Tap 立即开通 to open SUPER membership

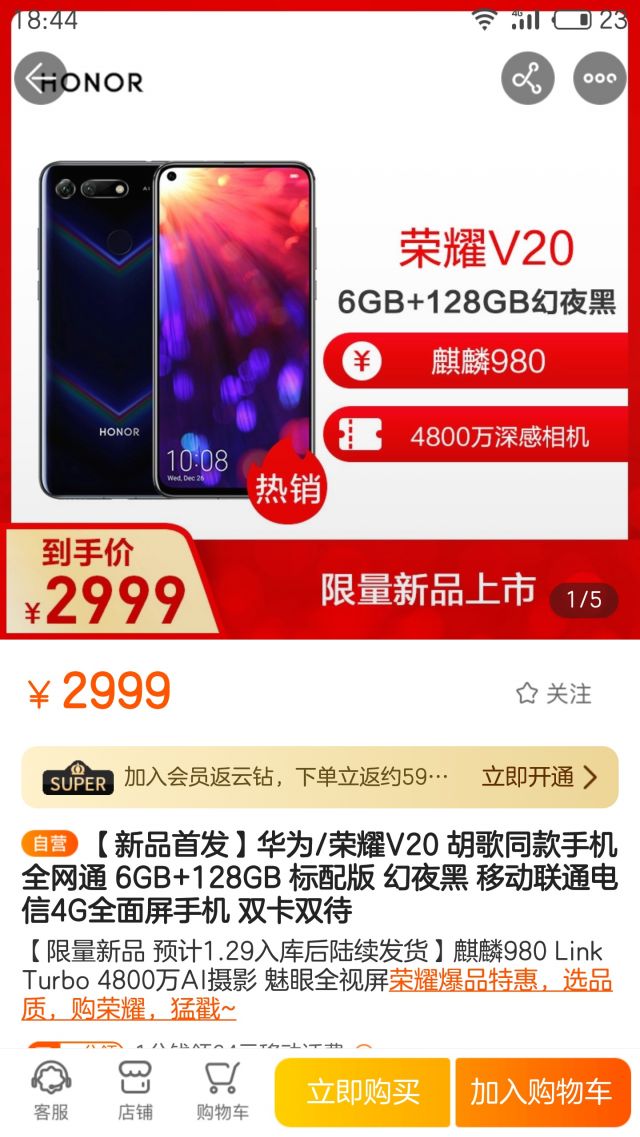point(539,777)
